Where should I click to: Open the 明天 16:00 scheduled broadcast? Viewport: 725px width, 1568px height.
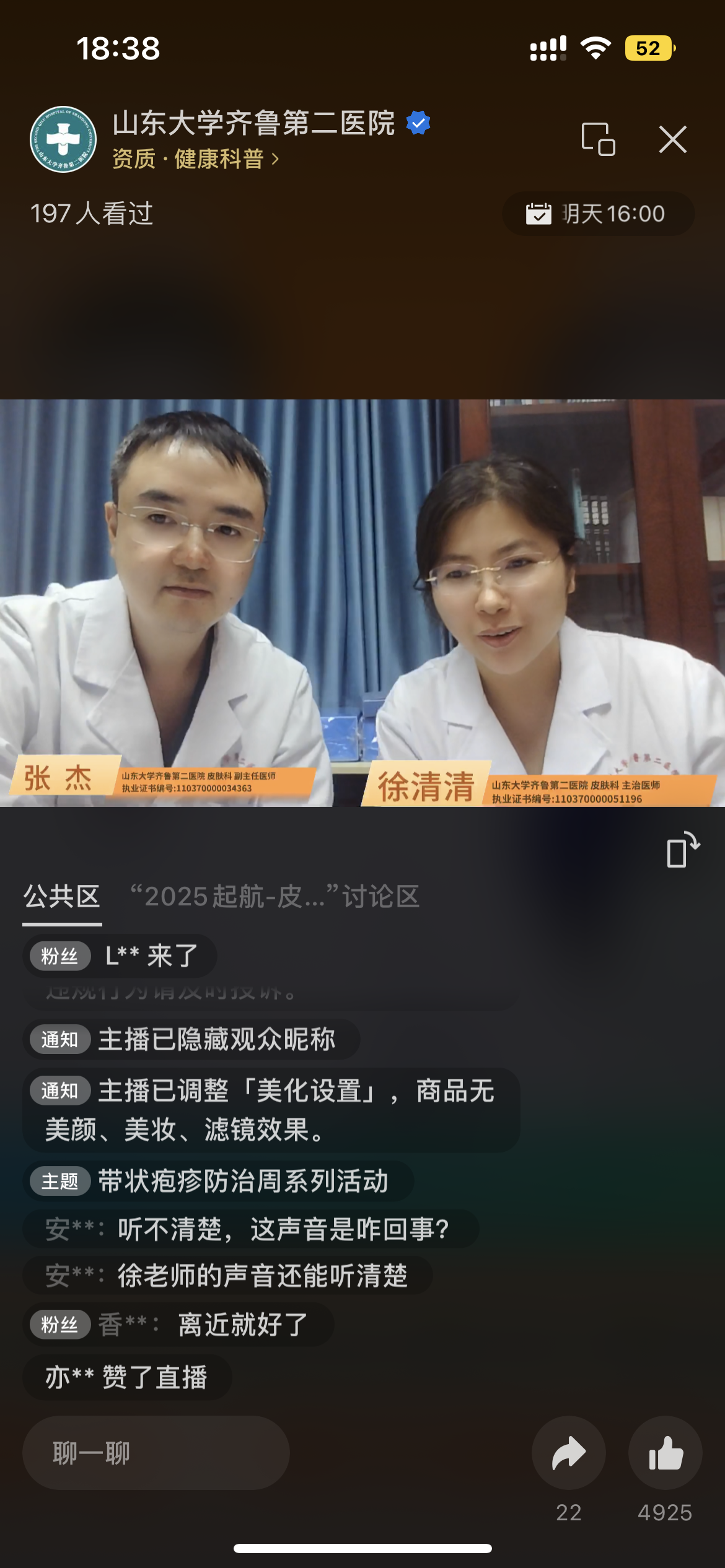coord(597,214)
